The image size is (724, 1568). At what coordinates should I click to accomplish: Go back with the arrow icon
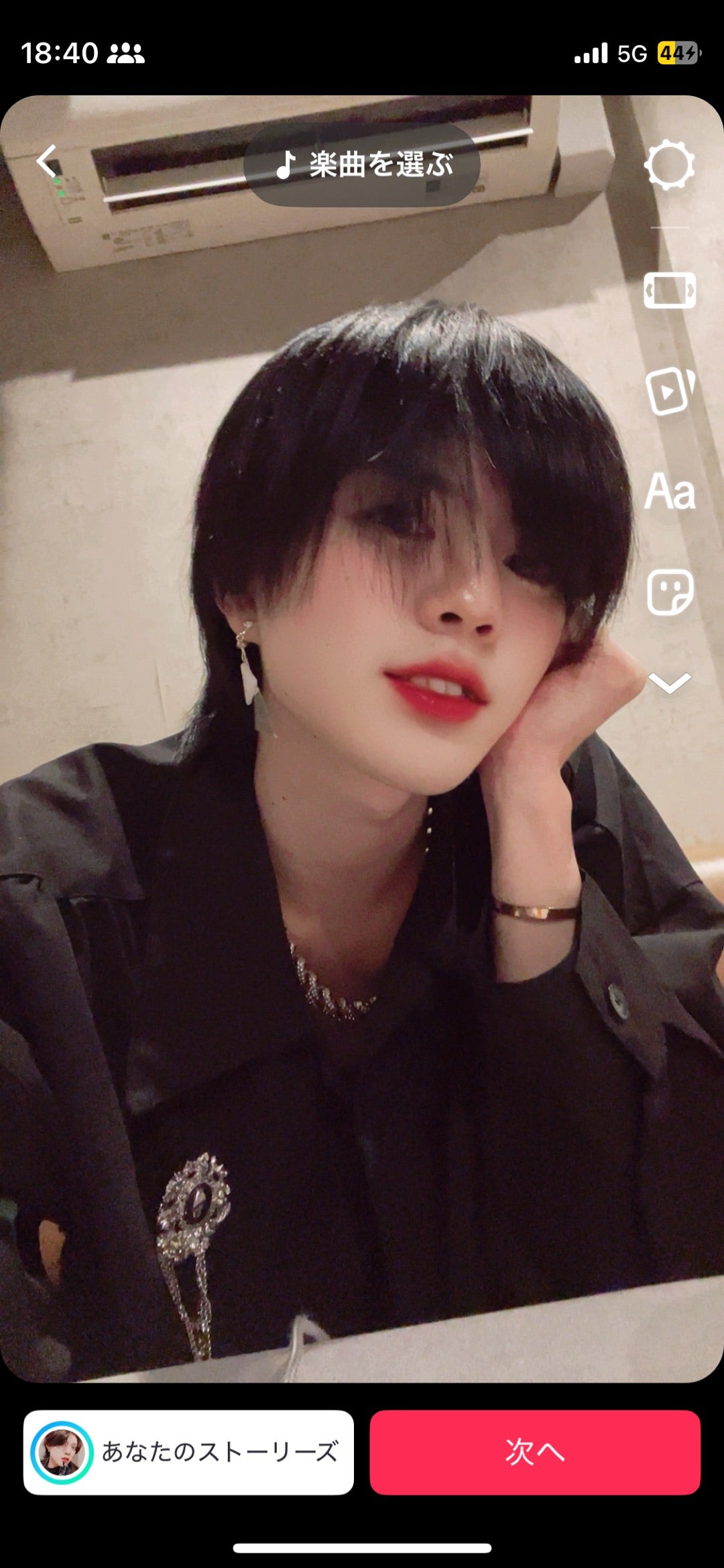coord(47,162)
